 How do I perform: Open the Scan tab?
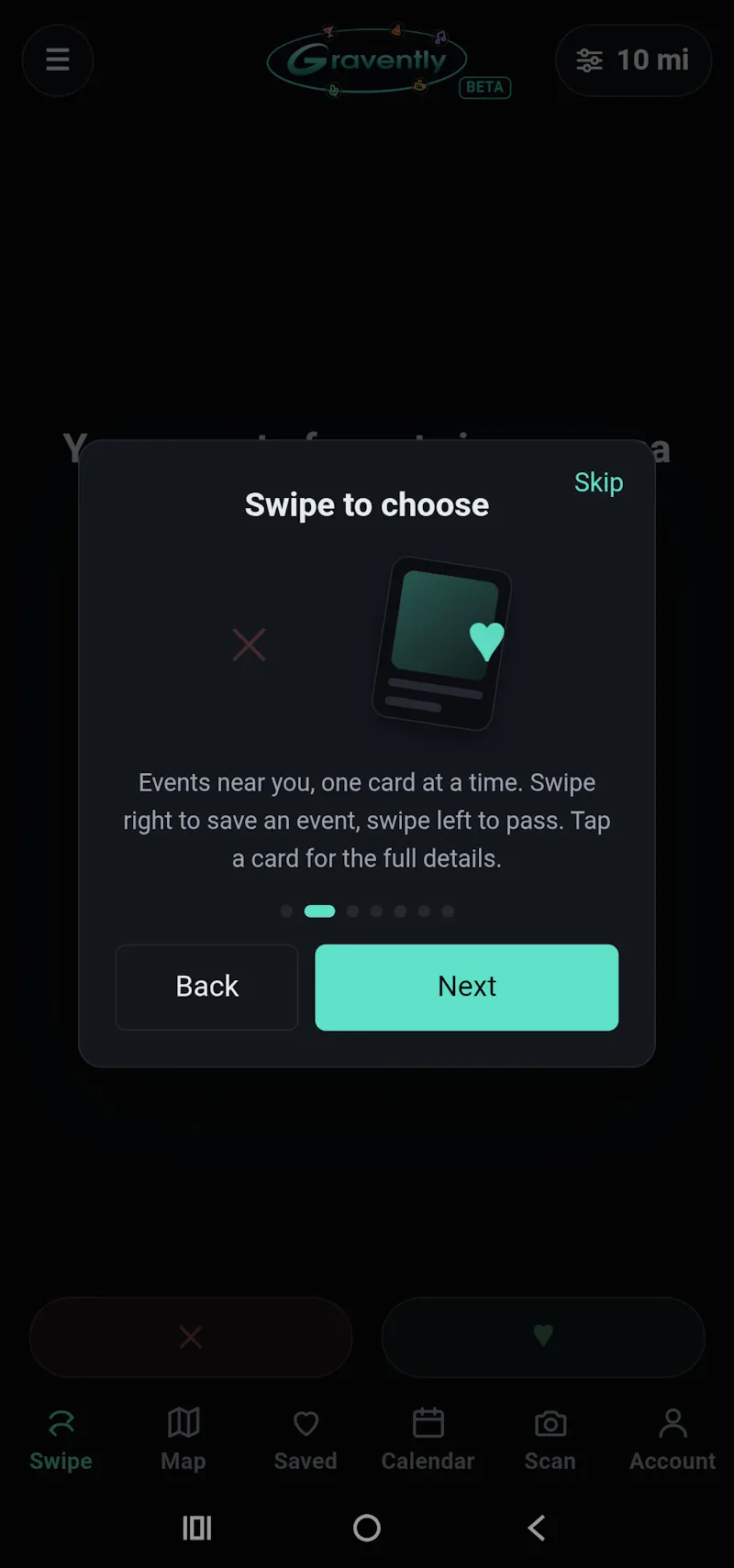(x=550, y=1440)
